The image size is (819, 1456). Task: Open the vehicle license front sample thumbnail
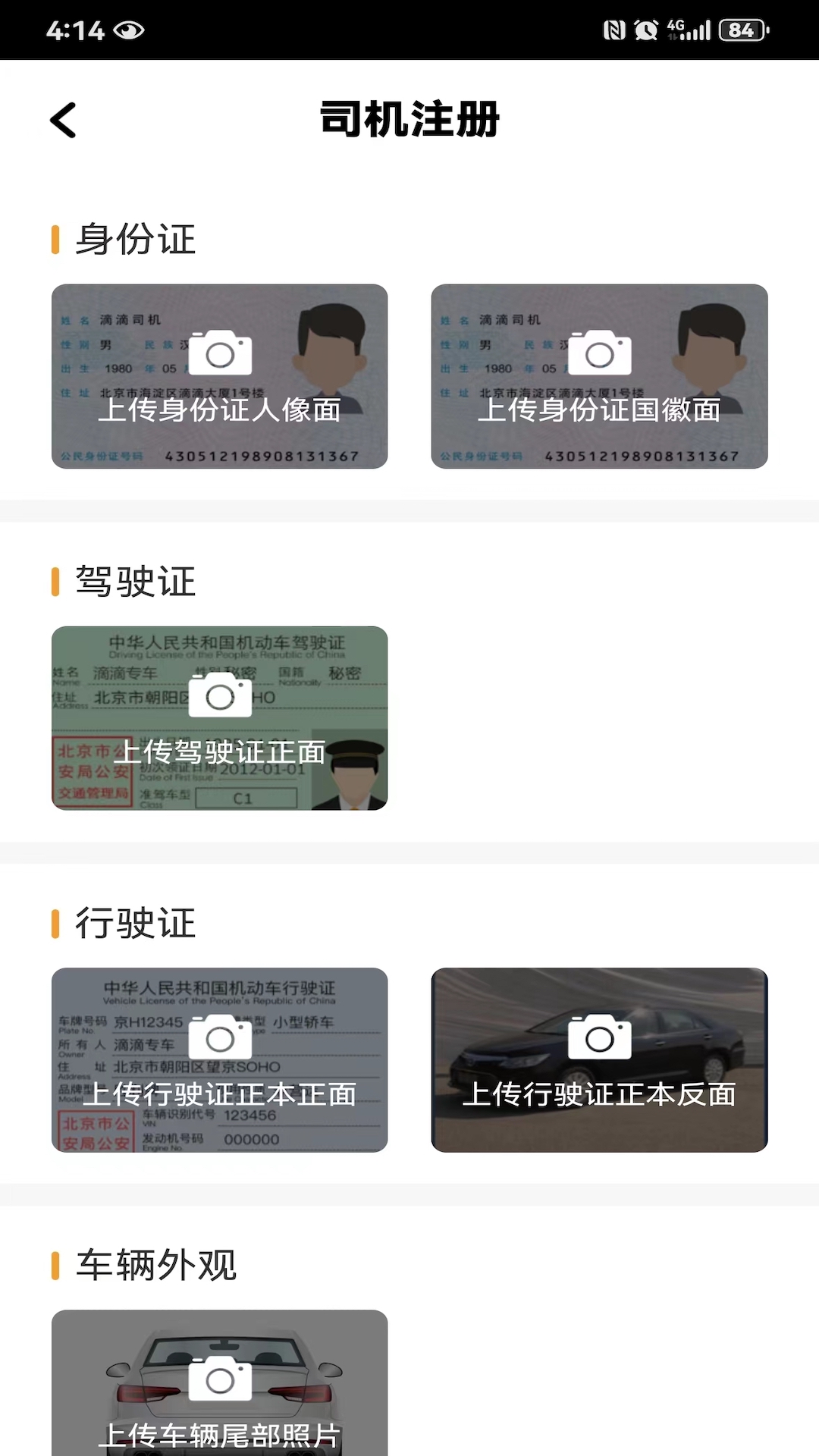point(221,1060)
